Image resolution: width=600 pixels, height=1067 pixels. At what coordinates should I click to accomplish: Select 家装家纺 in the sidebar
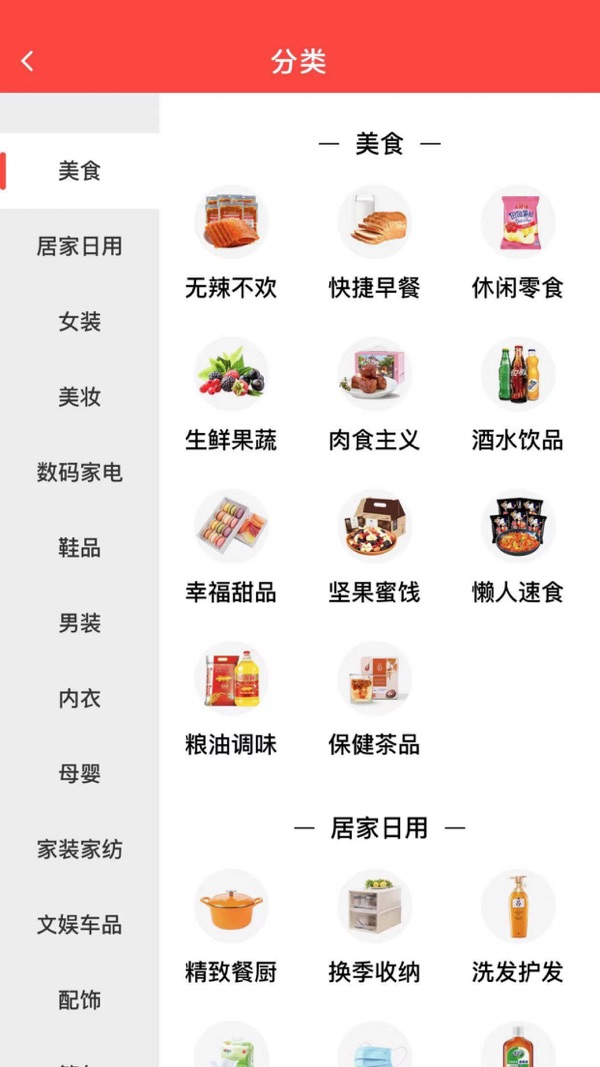tap(80, 849)
